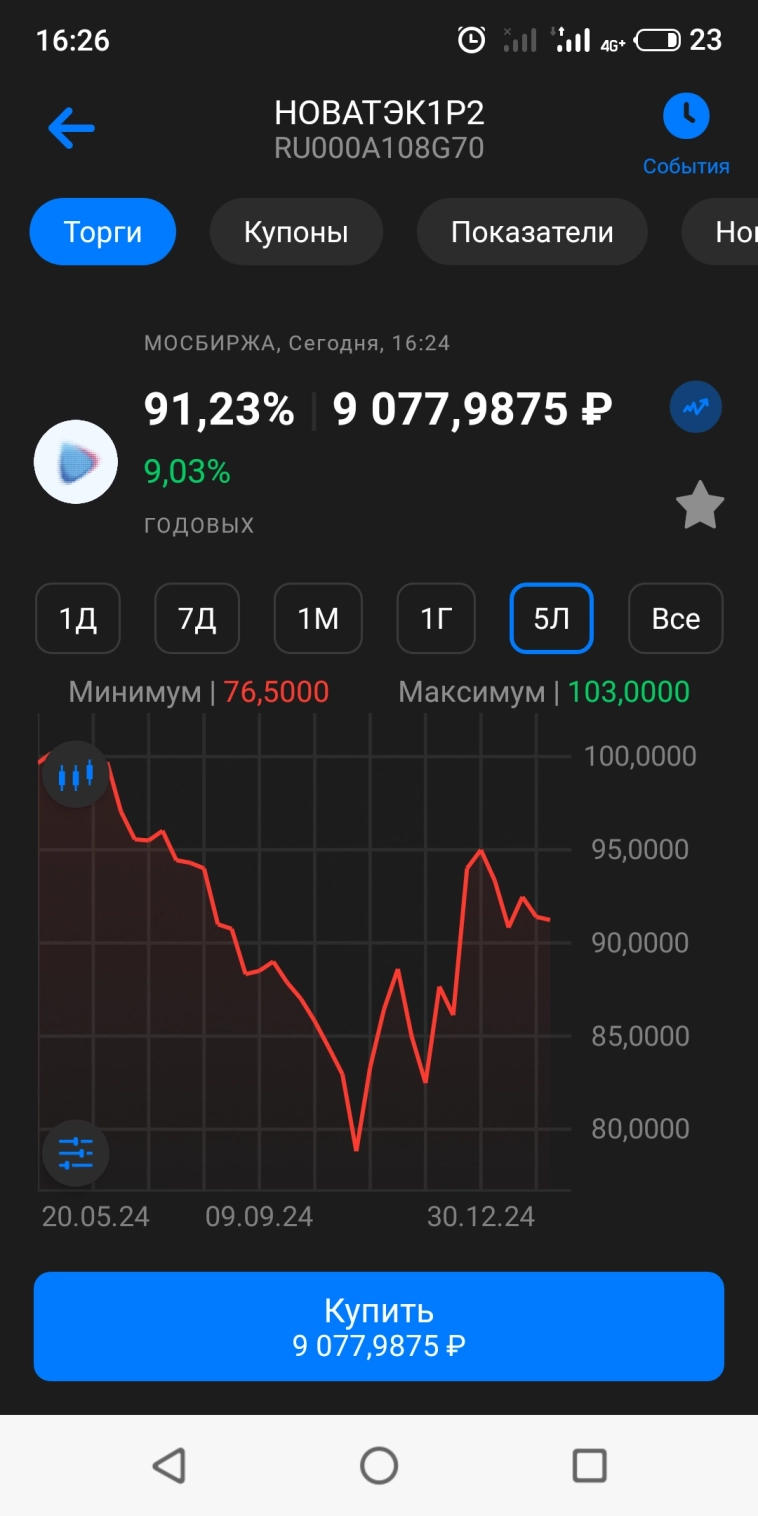
Task: Select the 5Л chart period
Action: click(x=552, y=619)
